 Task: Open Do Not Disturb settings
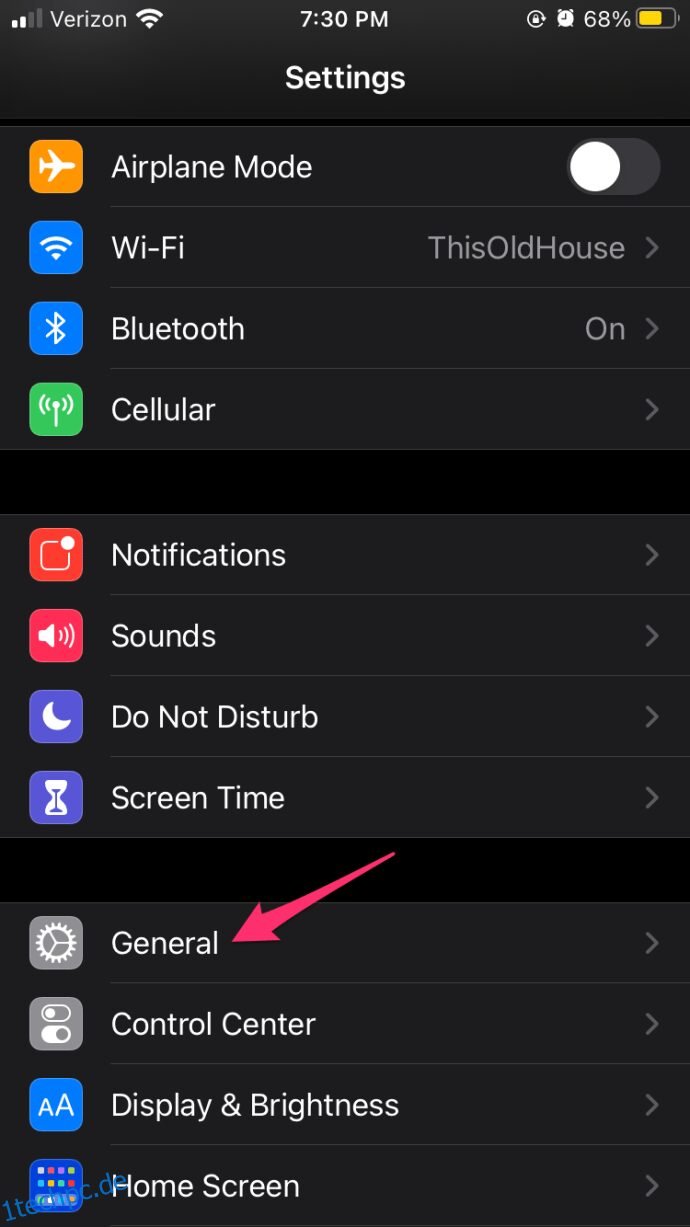coord(345,717)
